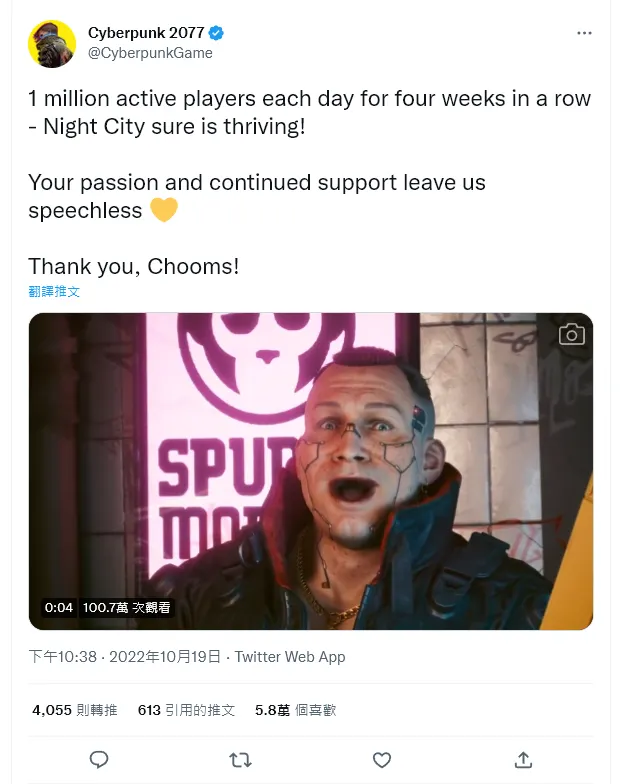Image resolution: width=621 pixels, height=784 pixels.
Task: Play the Cyberpunk video clip
Action: tap(310, 471)
